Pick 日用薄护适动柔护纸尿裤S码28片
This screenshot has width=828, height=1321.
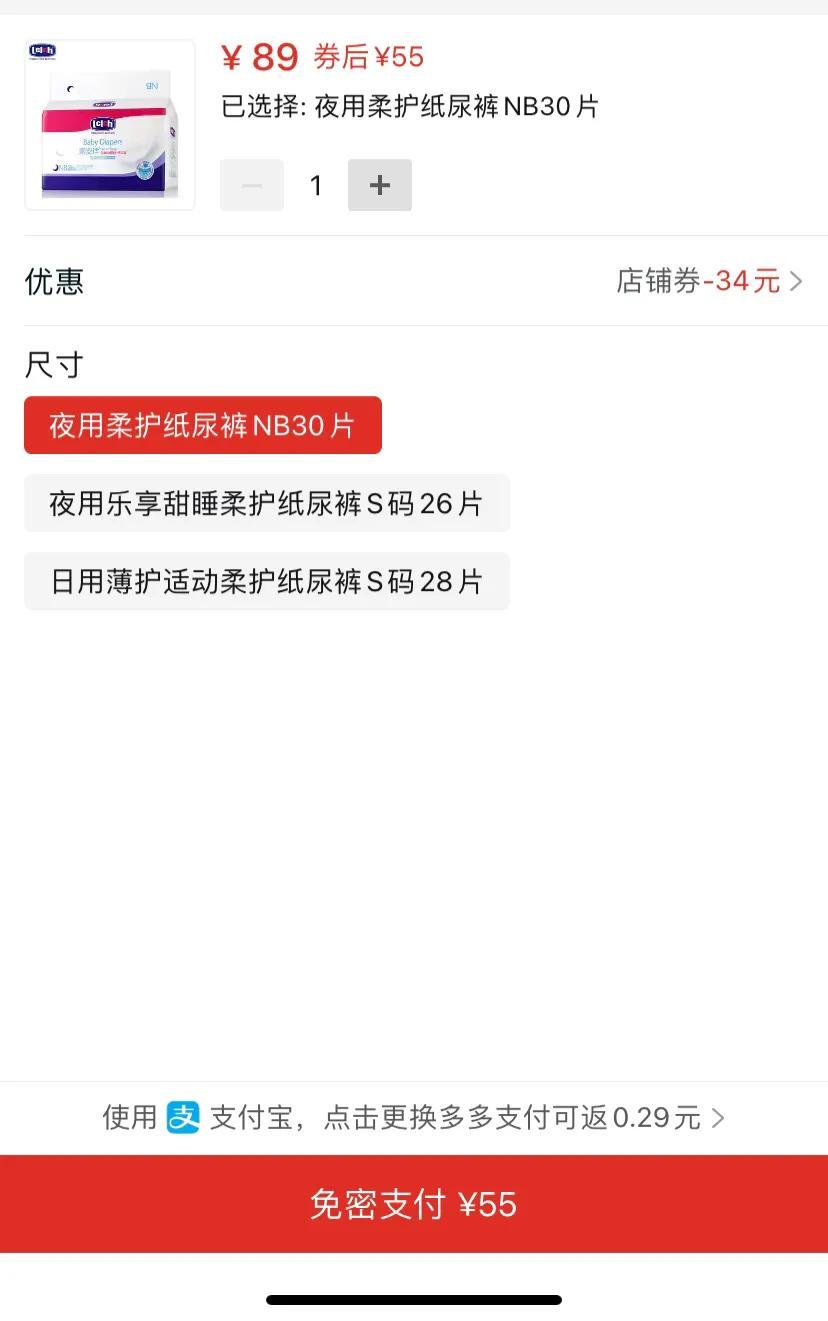tap(267, 581)
